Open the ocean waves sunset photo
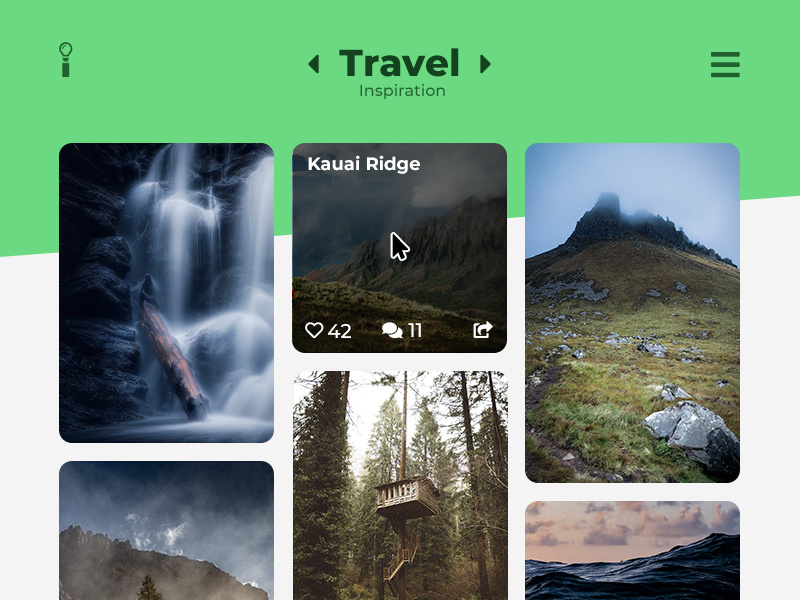Viewport: 800px width, 600px height. coord(632,550)
